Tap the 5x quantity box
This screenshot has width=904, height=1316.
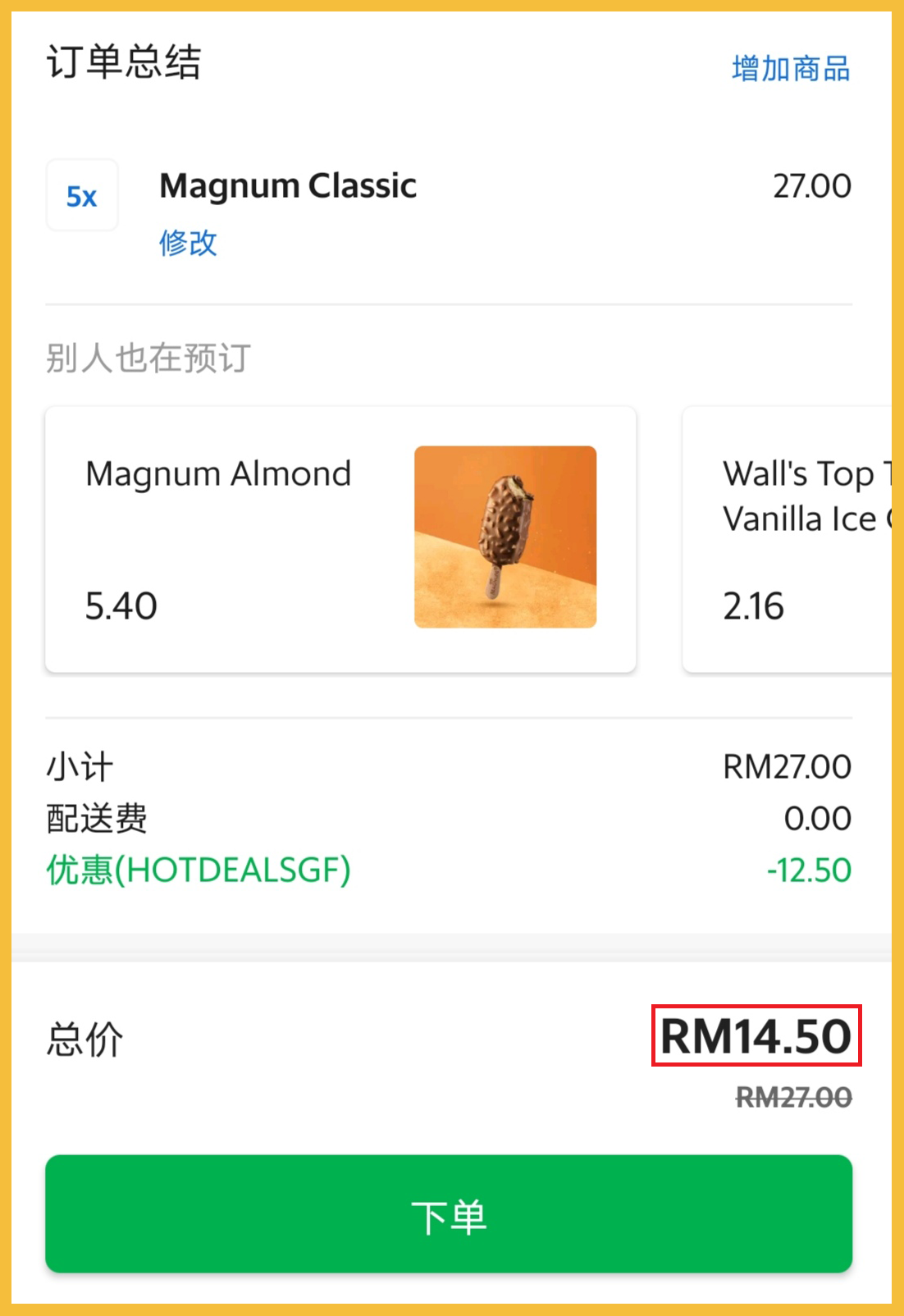pyautogui.click(x=82, y=196)
